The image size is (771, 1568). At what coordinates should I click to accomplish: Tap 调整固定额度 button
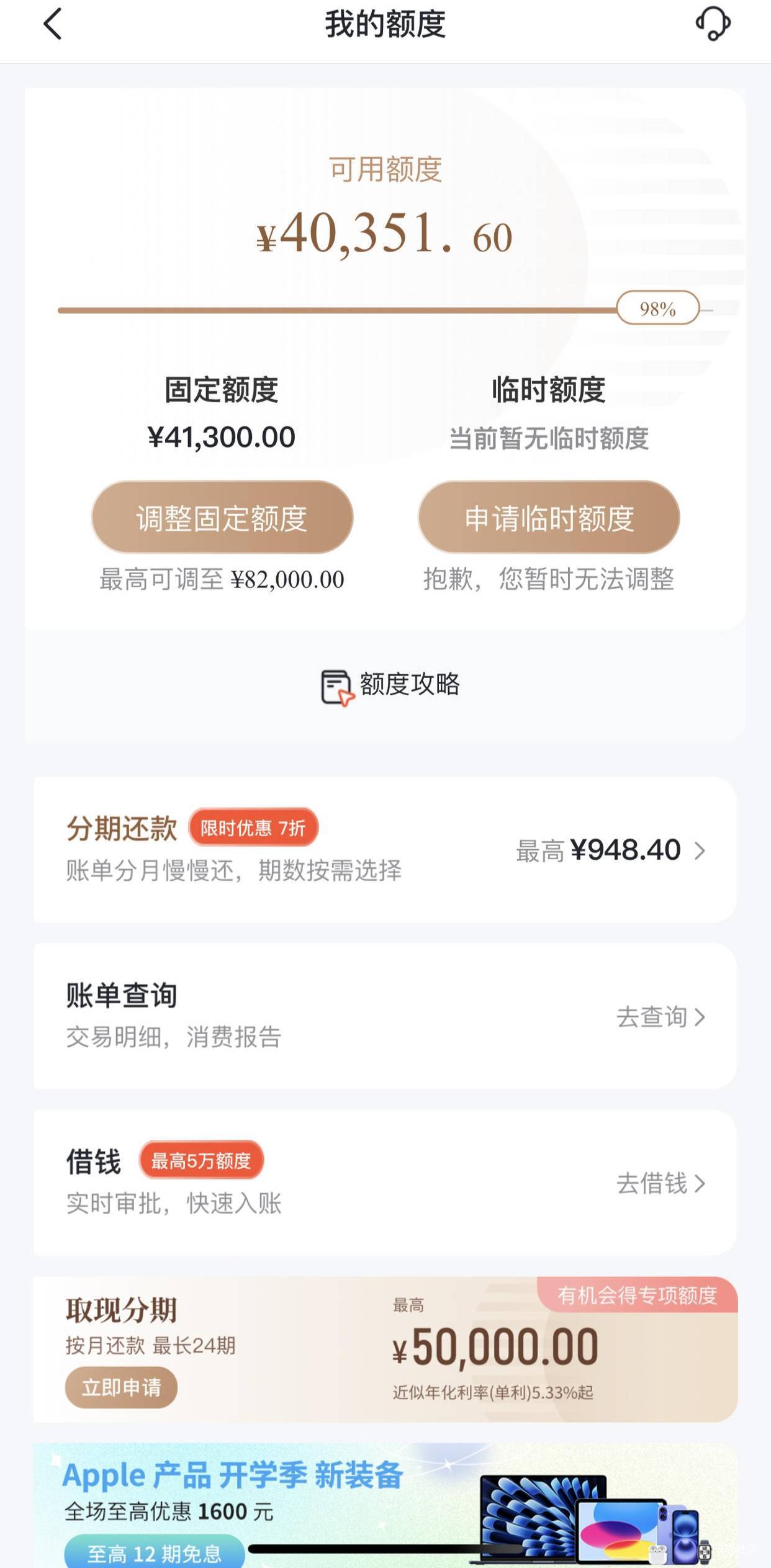pos(222,517)
